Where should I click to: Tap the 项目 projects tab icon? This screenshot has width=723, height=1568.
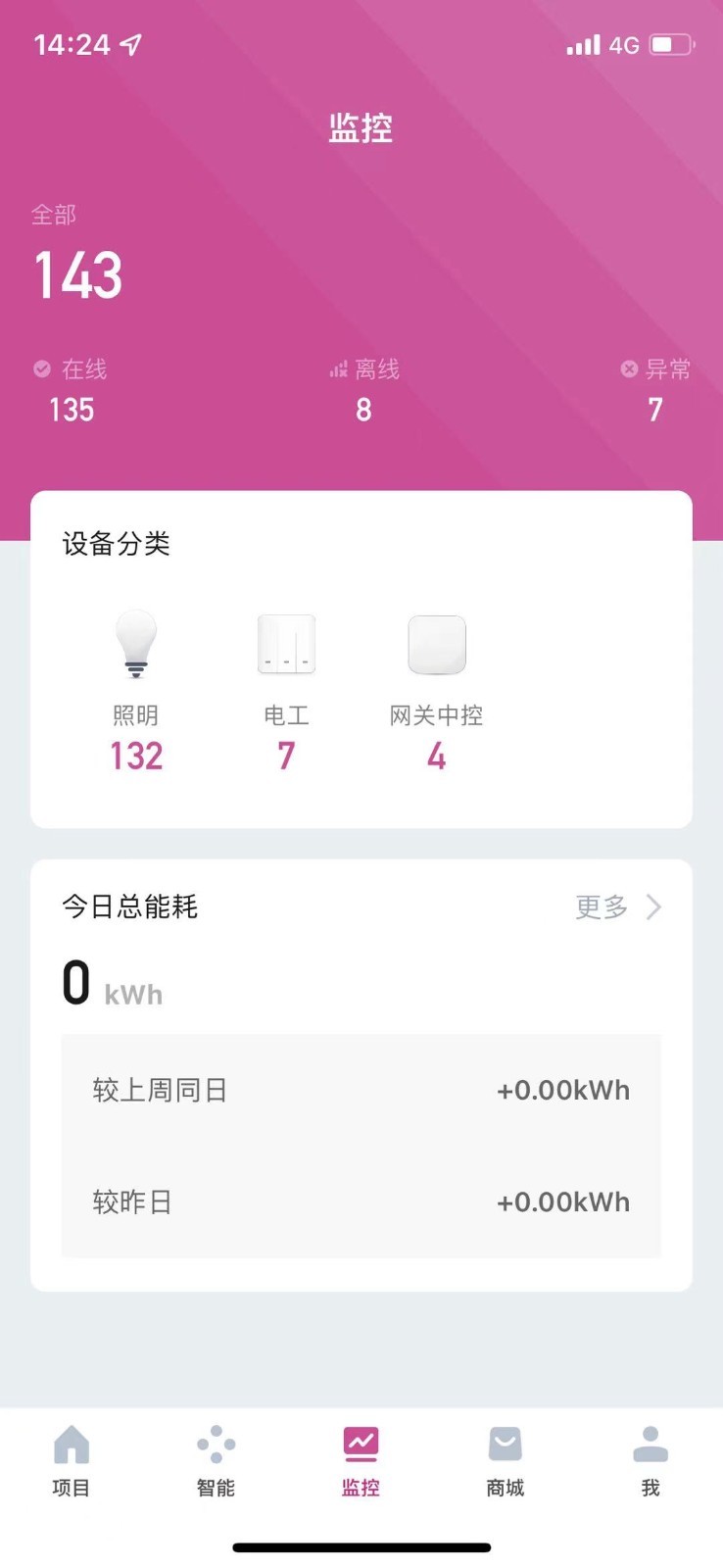pos(70,1444)
